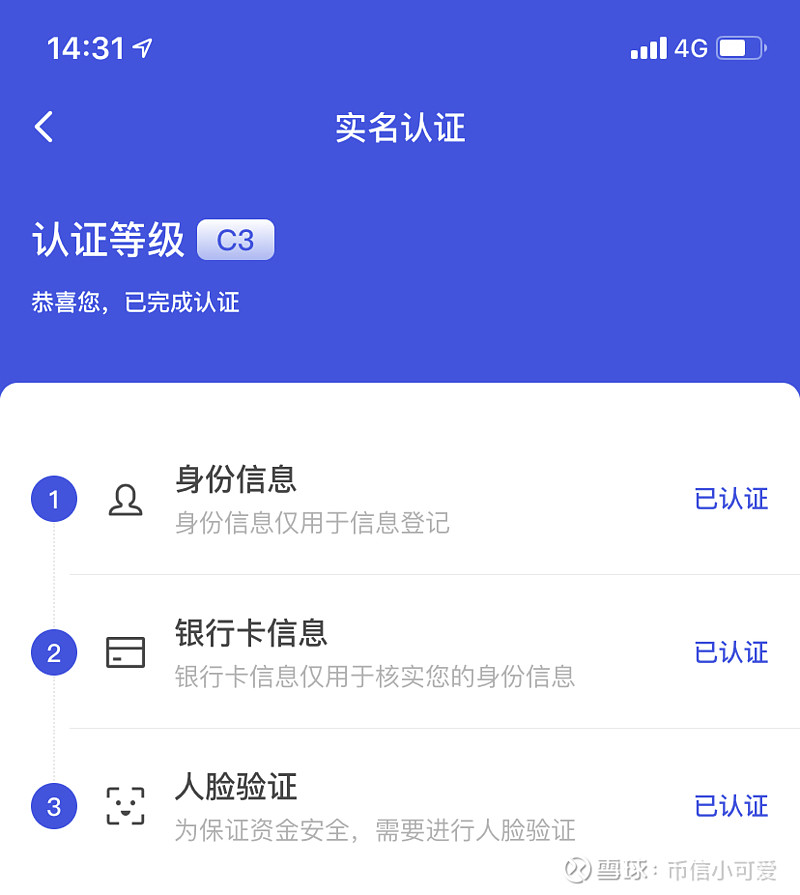Click the back arrow to exit verification page
The image size is (800, 895).
[42, 127]
